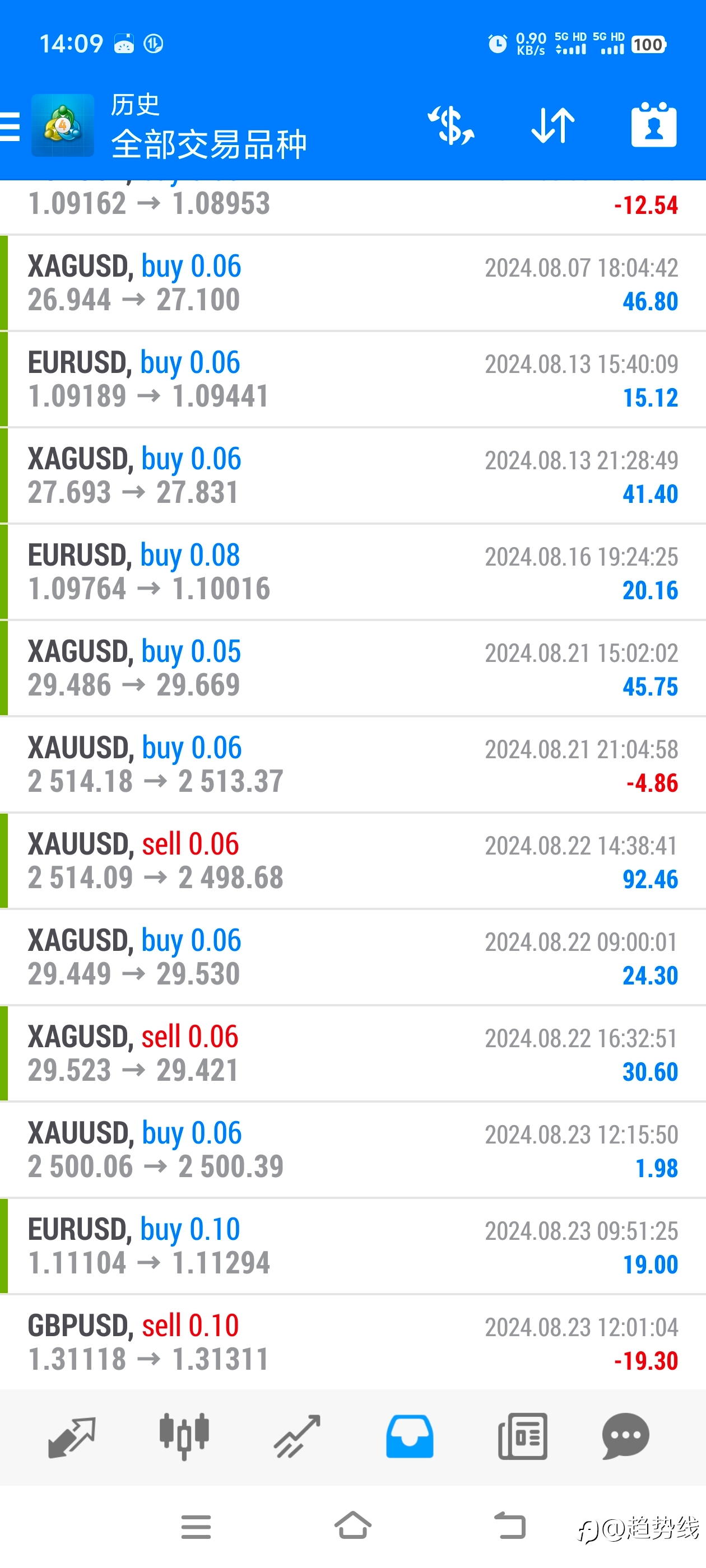Tap the system back button
The width and height of the screenshot is (706, 1568).
(x=509, y=1525)
